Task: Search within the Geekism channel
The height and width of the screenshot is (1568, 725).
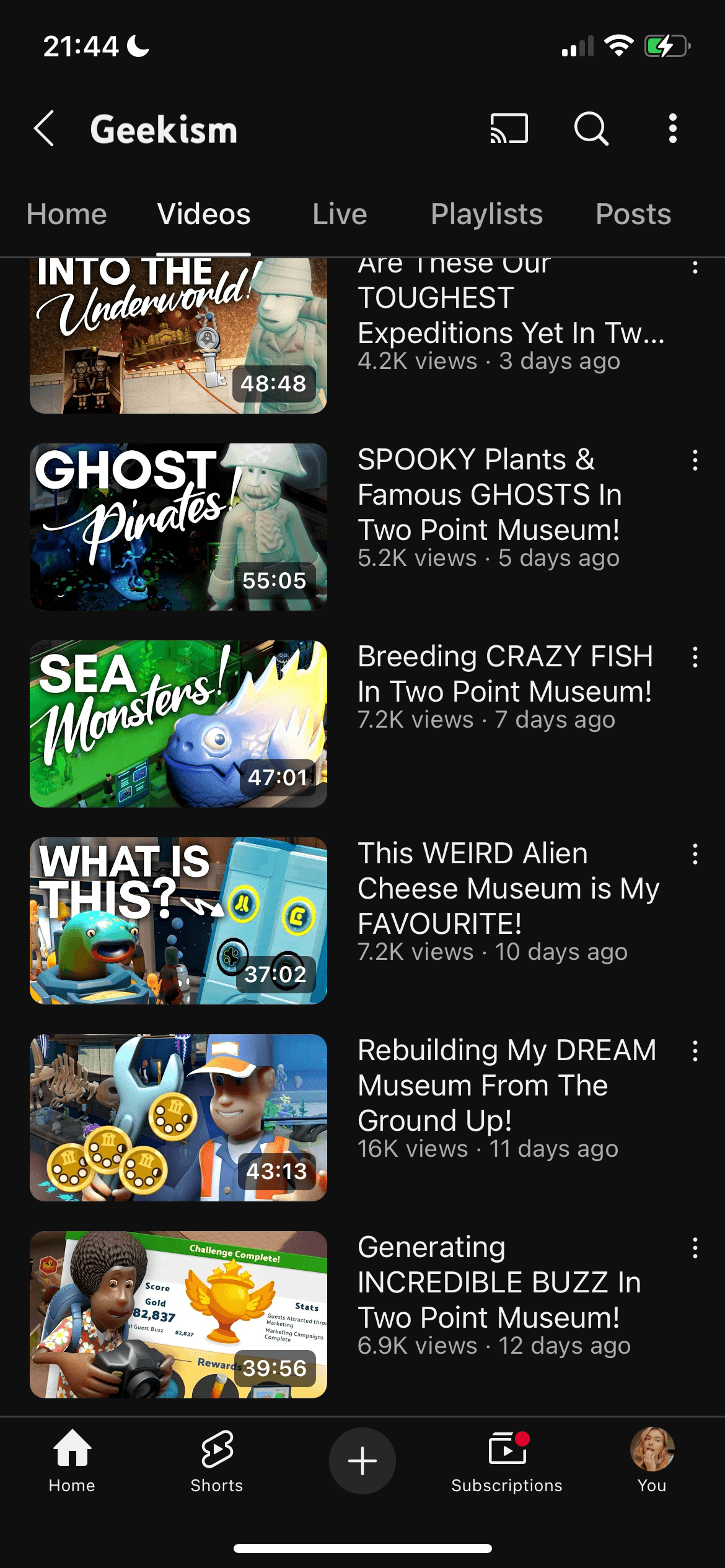Action: pos(591,129)
